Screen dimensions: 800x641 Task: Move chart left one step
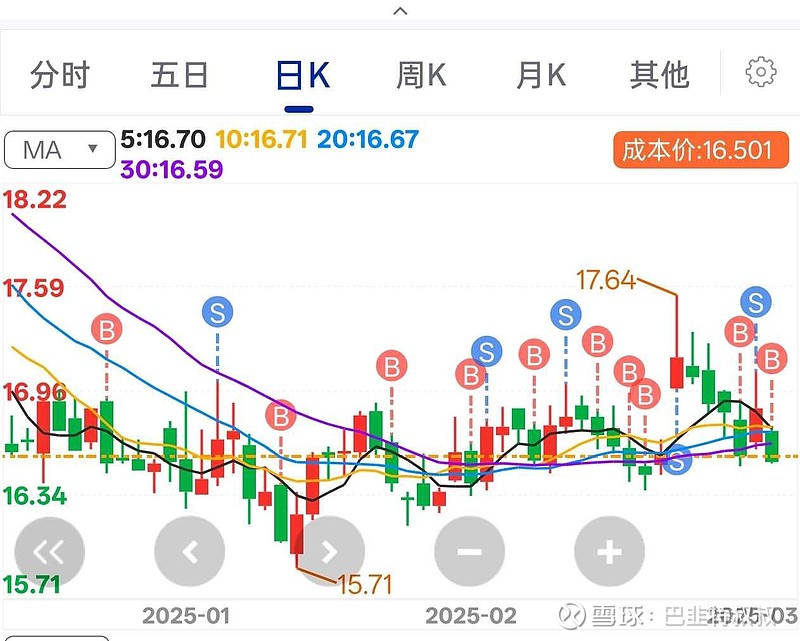coord(190,551)
